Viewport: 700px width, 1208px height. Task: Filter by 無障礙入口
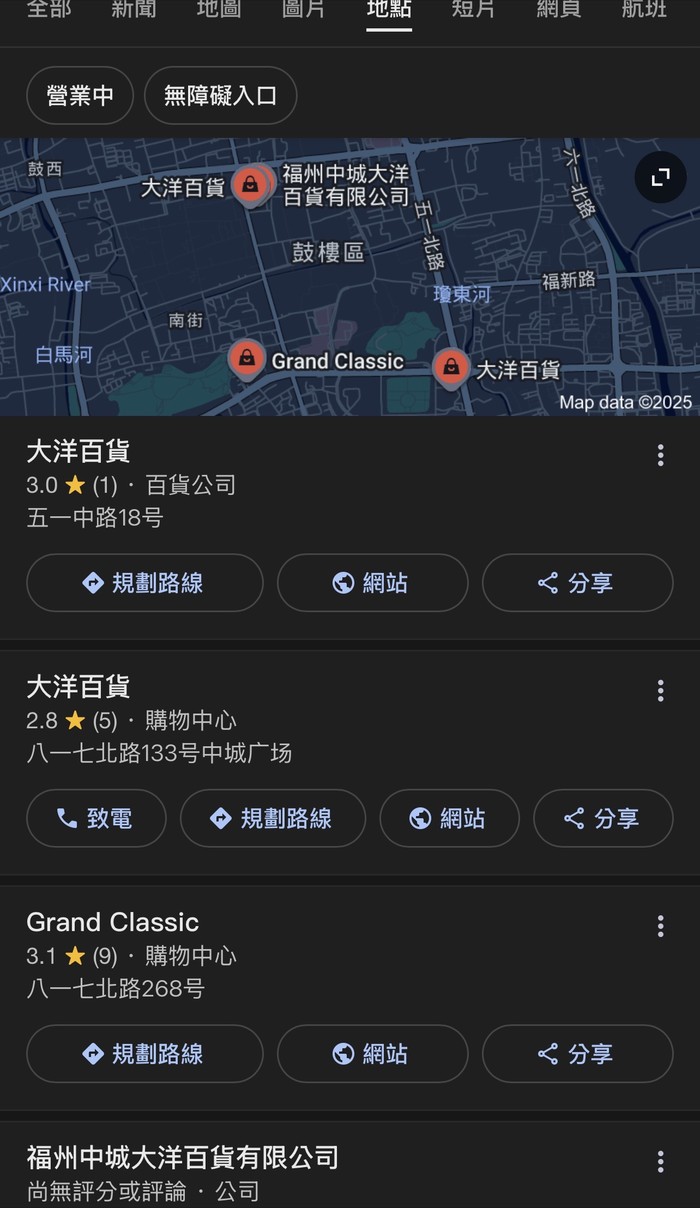(x=220, y=96)
